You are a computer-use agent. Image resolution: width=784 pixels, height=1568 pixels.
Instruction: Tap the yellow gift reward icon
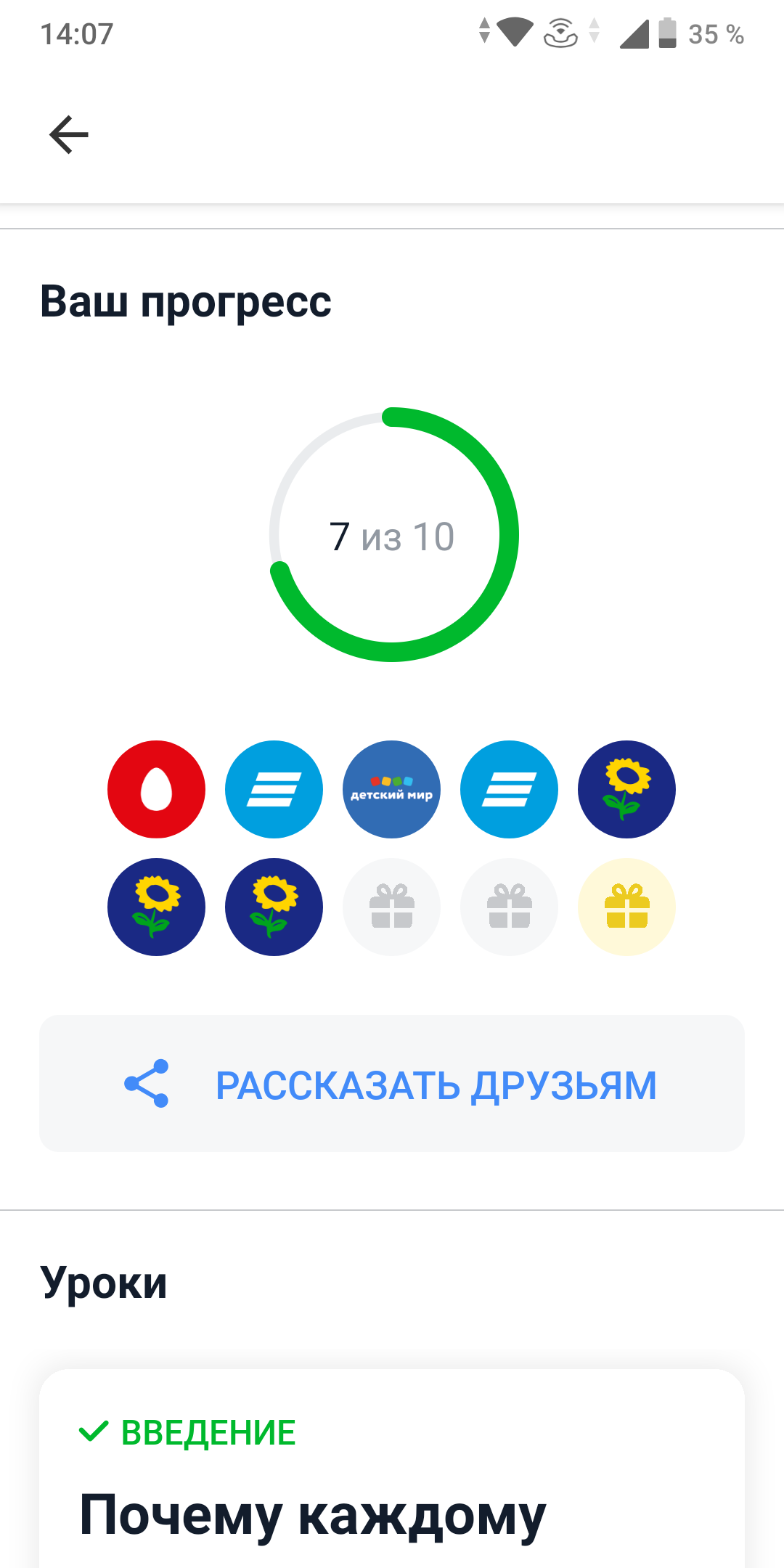click(x=626, y=907)
